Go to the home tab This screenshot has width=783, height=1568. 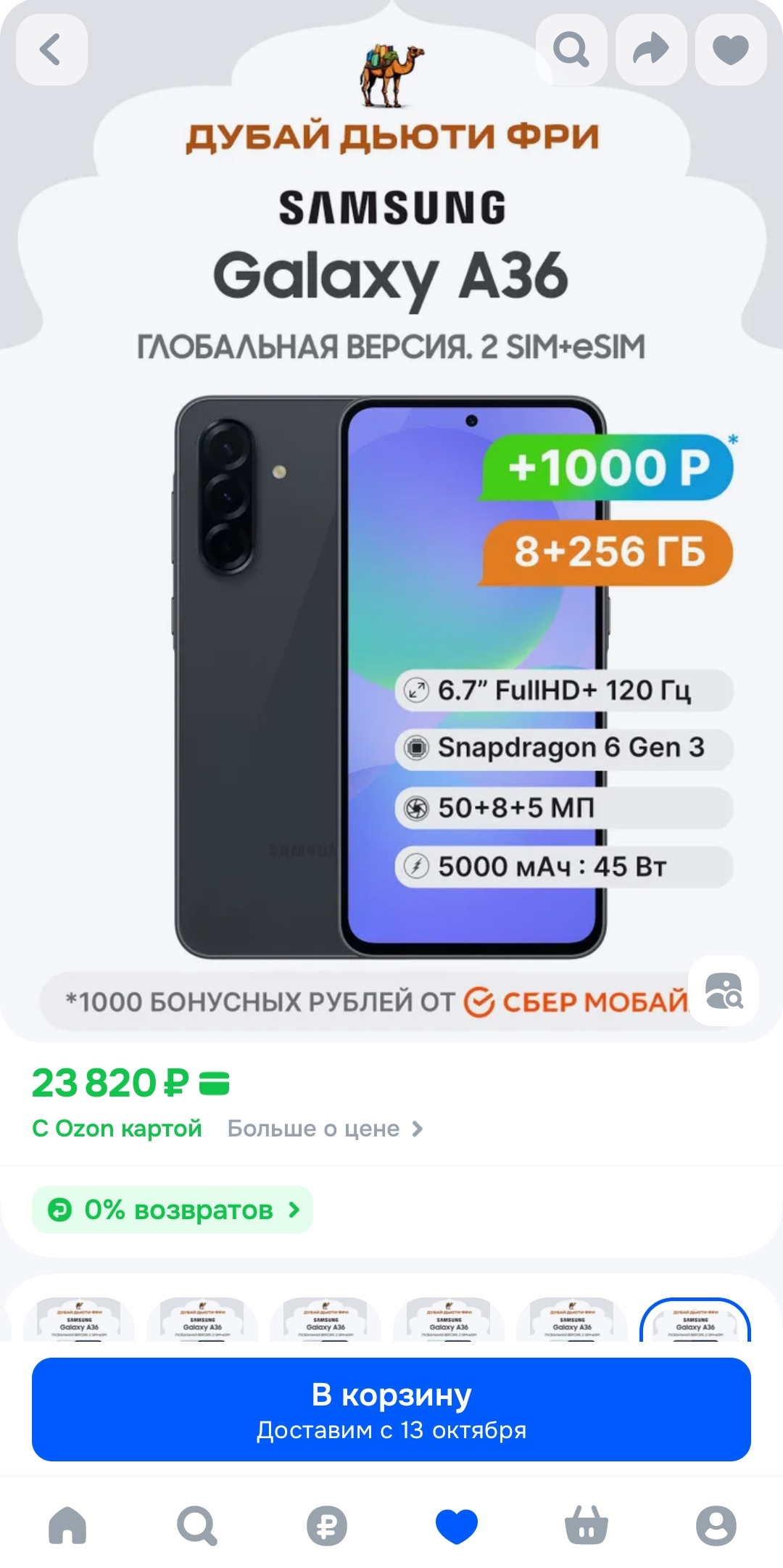(x=67, y=1525)
